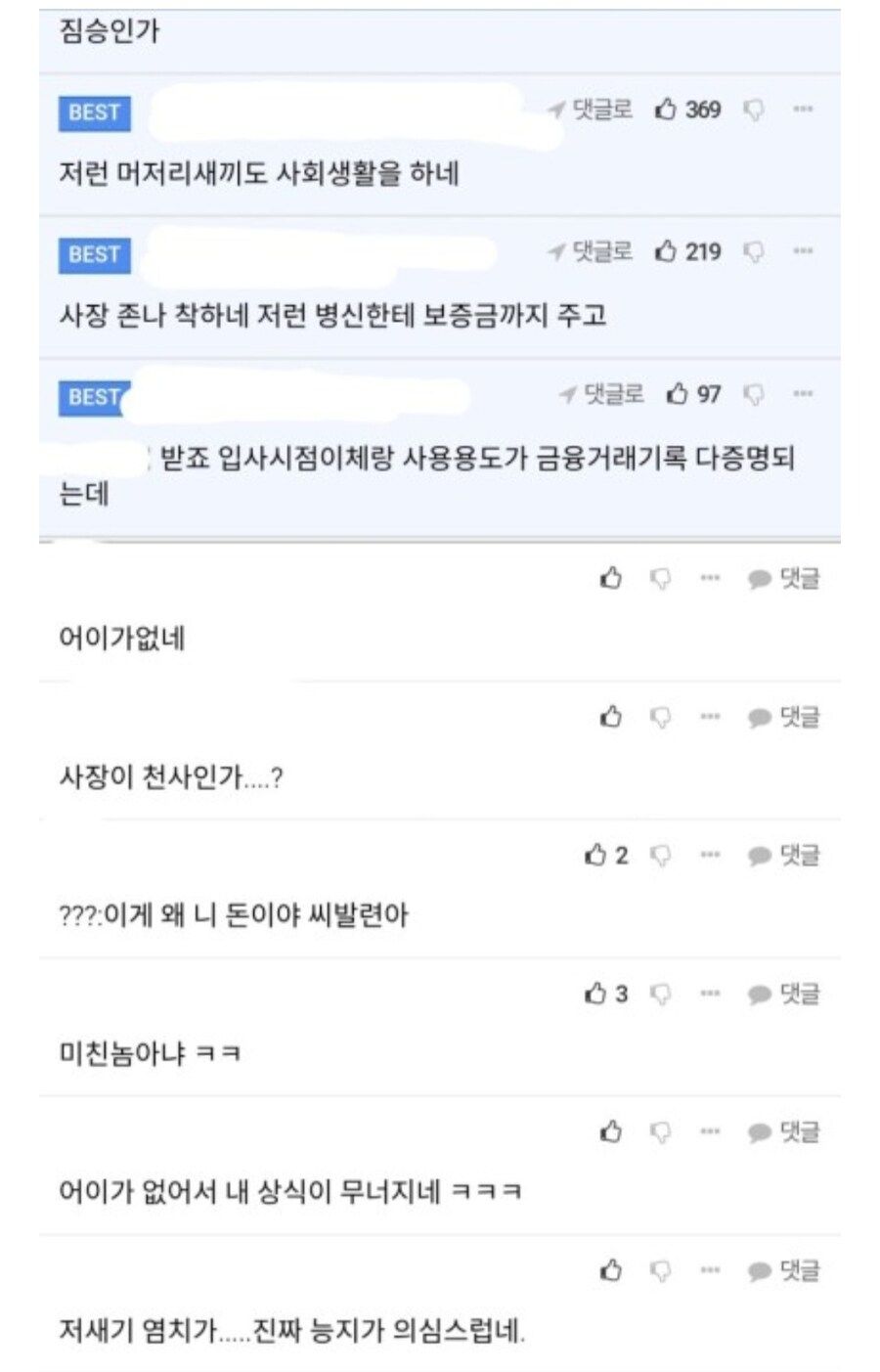Like the BEST comment with 219 likes
This screenshot has width=880, height=1372.
(x=667, y=251)
